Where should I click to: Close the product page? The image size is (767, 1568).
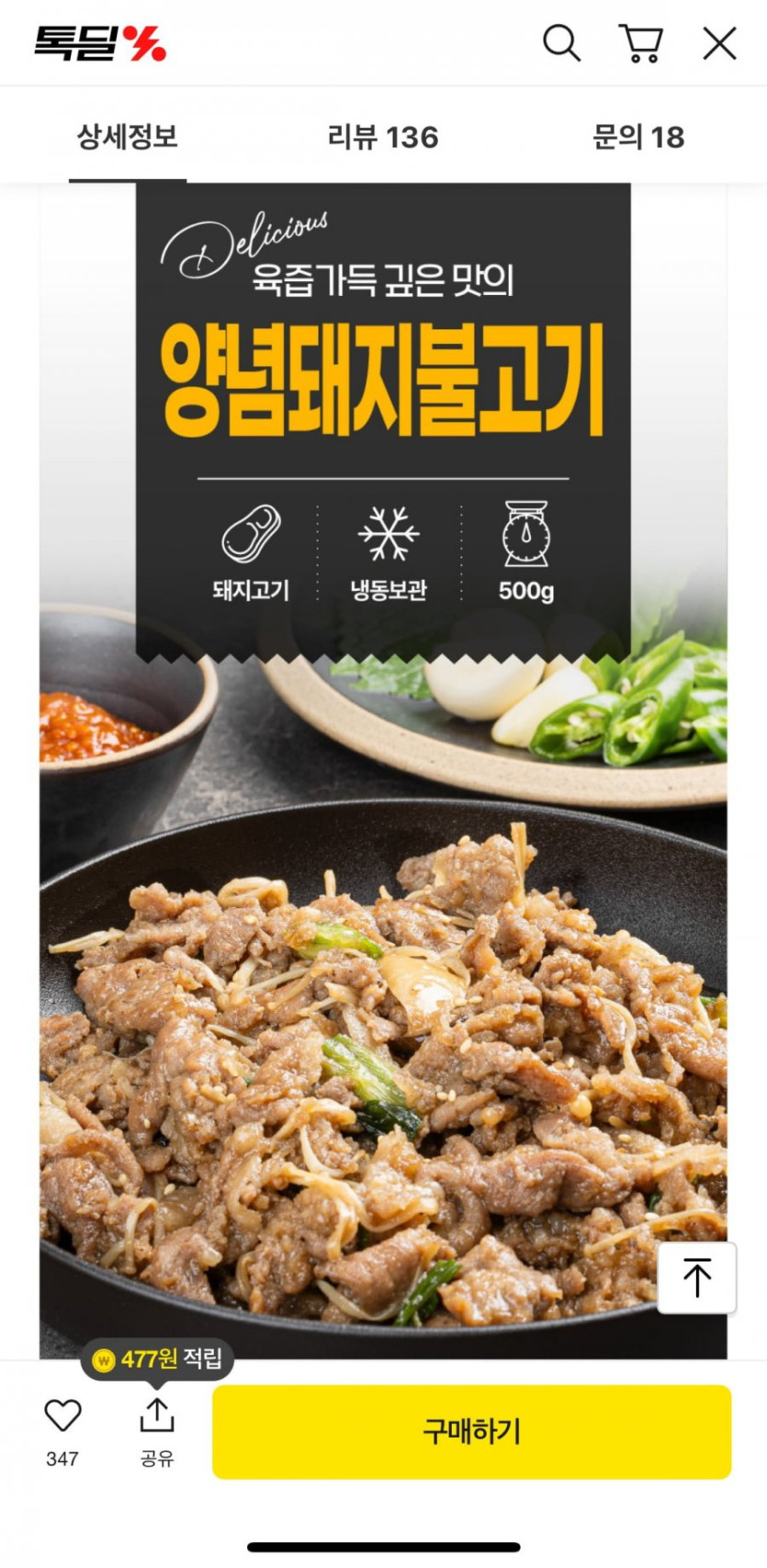719,43
